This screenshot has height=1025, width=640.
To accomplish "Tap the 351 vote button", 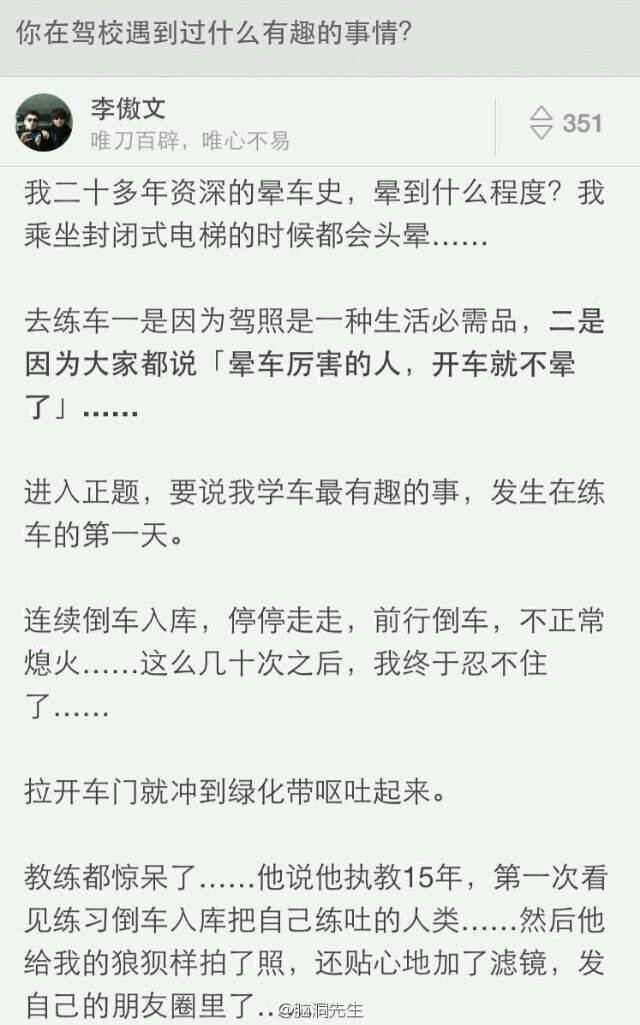I will click(566, 123).
